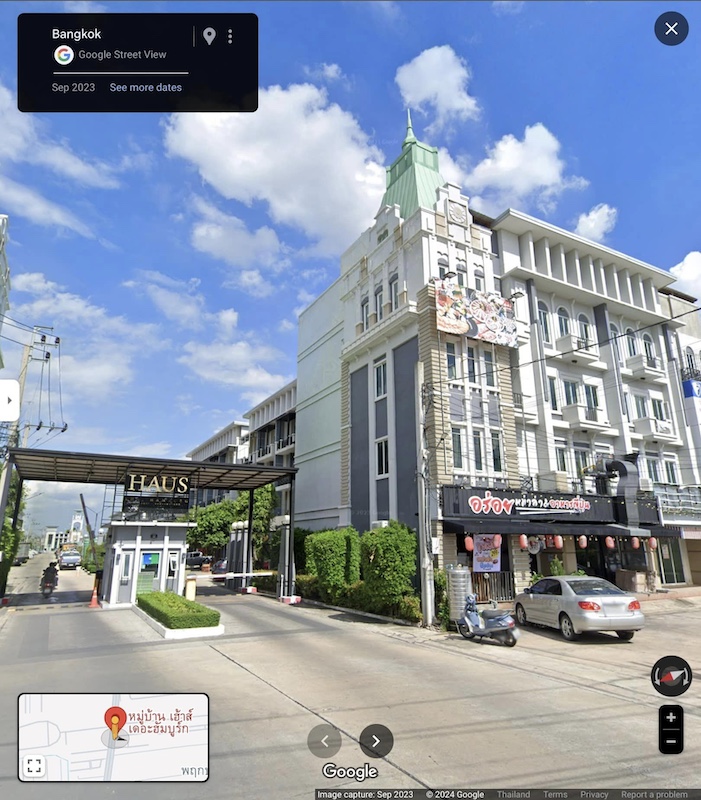Tap Report a problem
The image size is (701, 800).
[654, 795]
